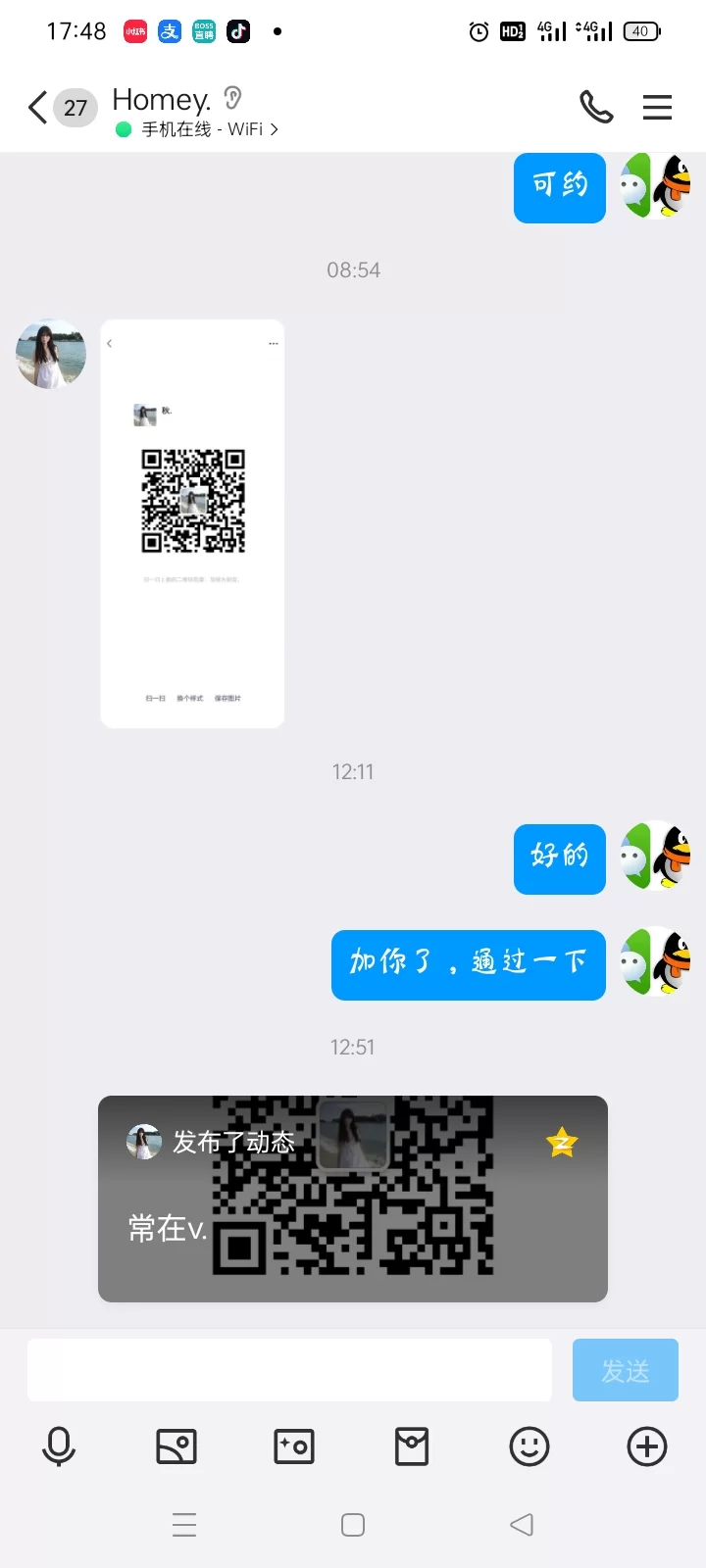The image size is (706, 1568).
Task: View Homey.'s profile from the chat avatar
Action: [51, 354]
